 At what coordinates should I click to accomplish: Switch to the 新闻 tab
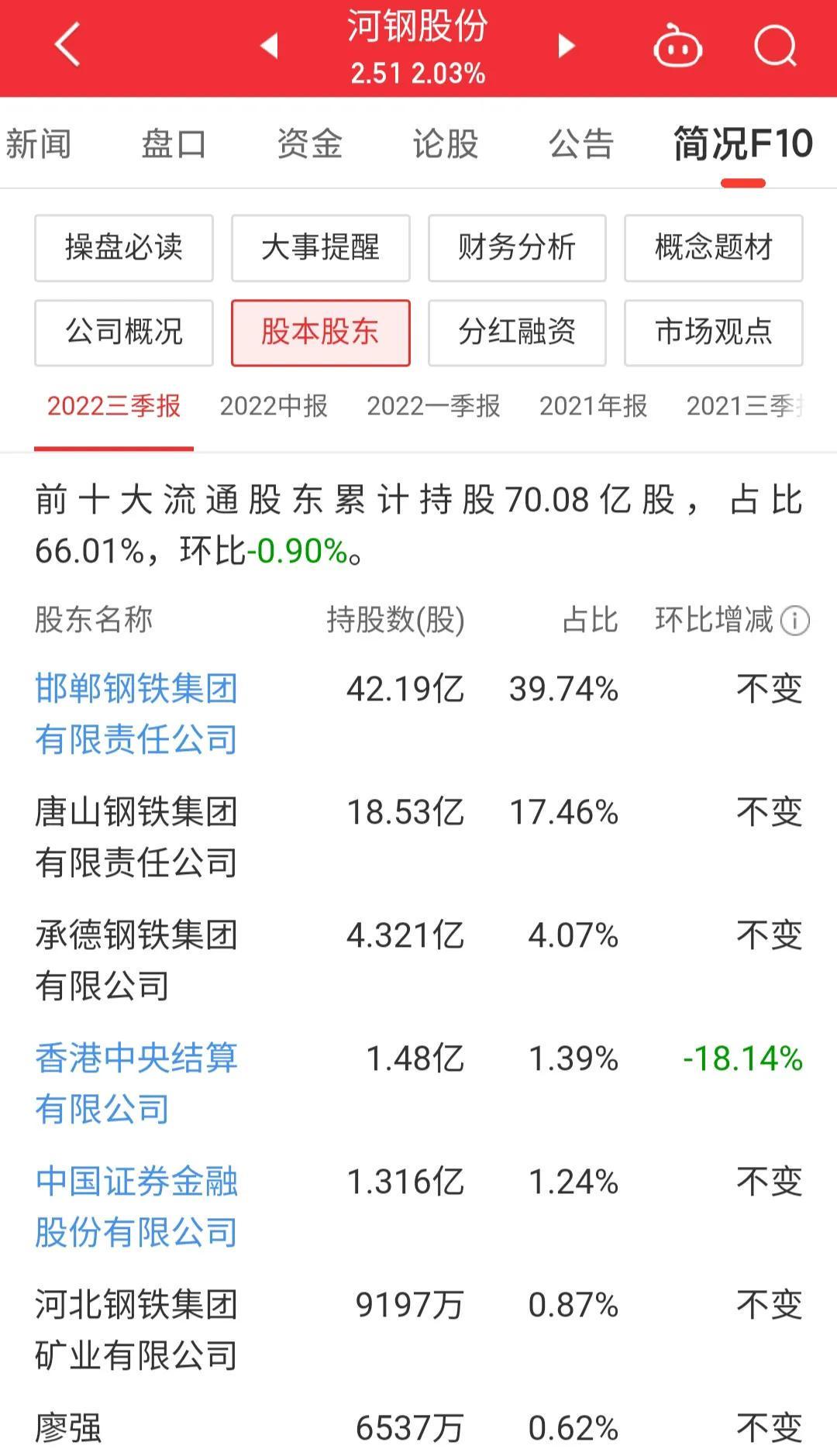[38, 144]
